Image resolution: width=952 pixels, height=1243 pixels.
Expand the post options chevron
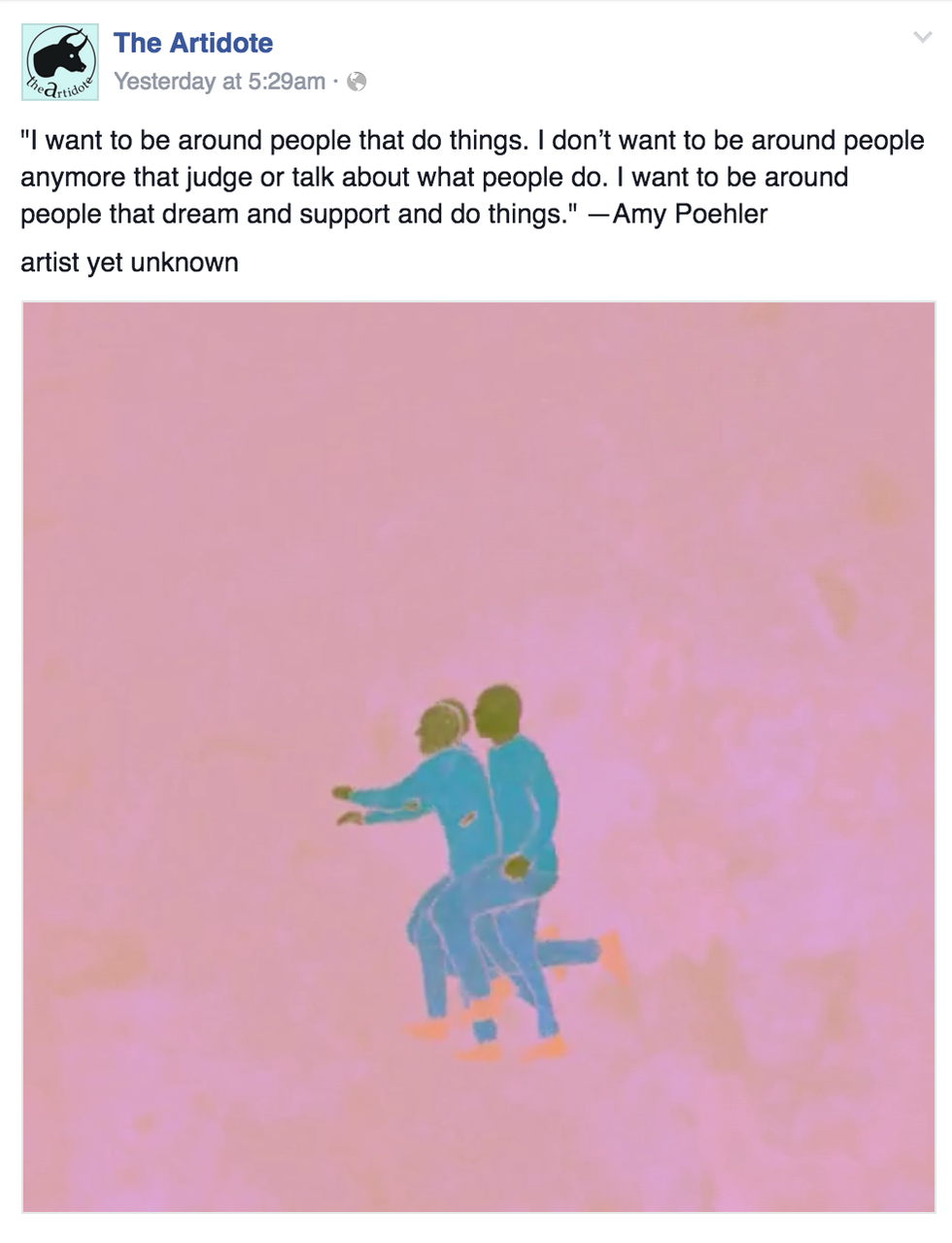922,38
